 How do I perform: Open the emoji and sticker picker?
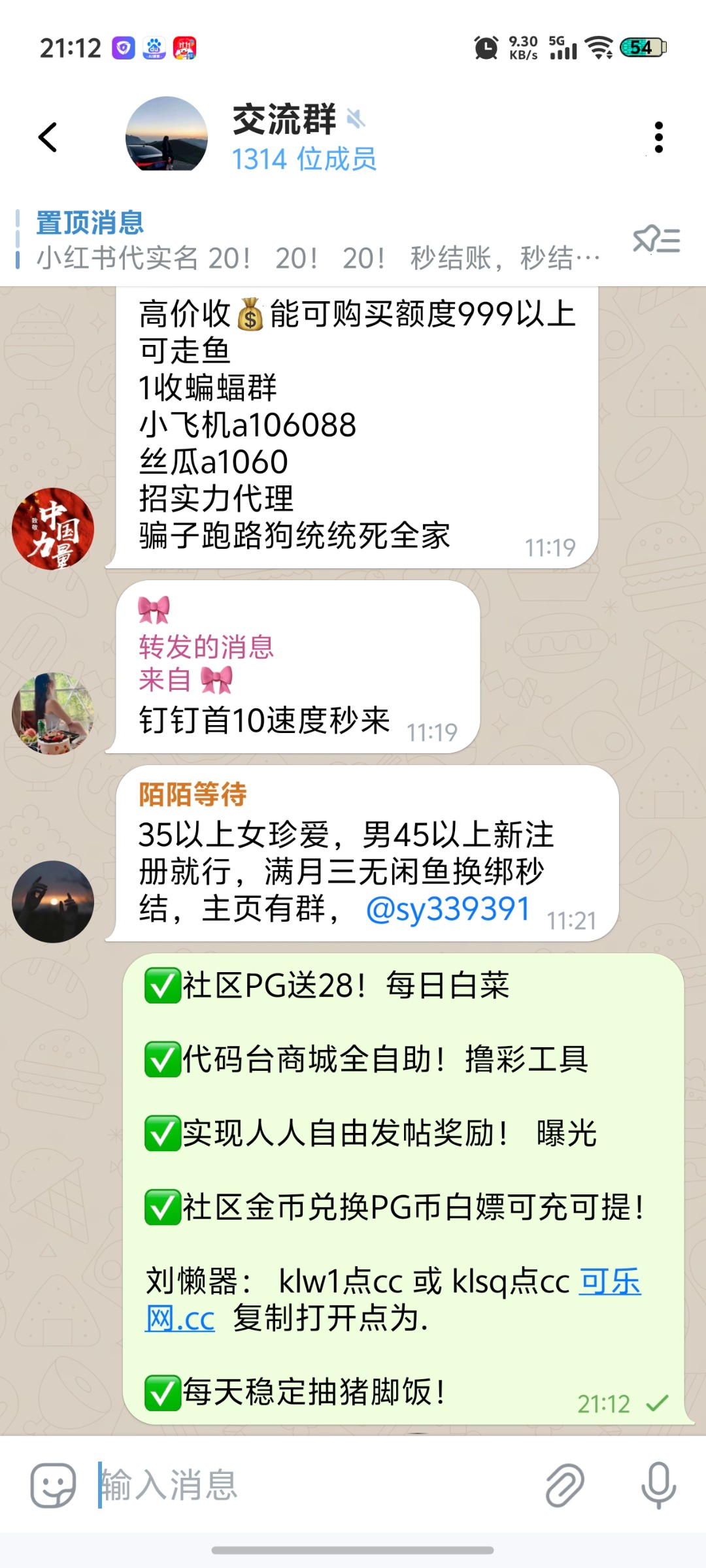53,1485
